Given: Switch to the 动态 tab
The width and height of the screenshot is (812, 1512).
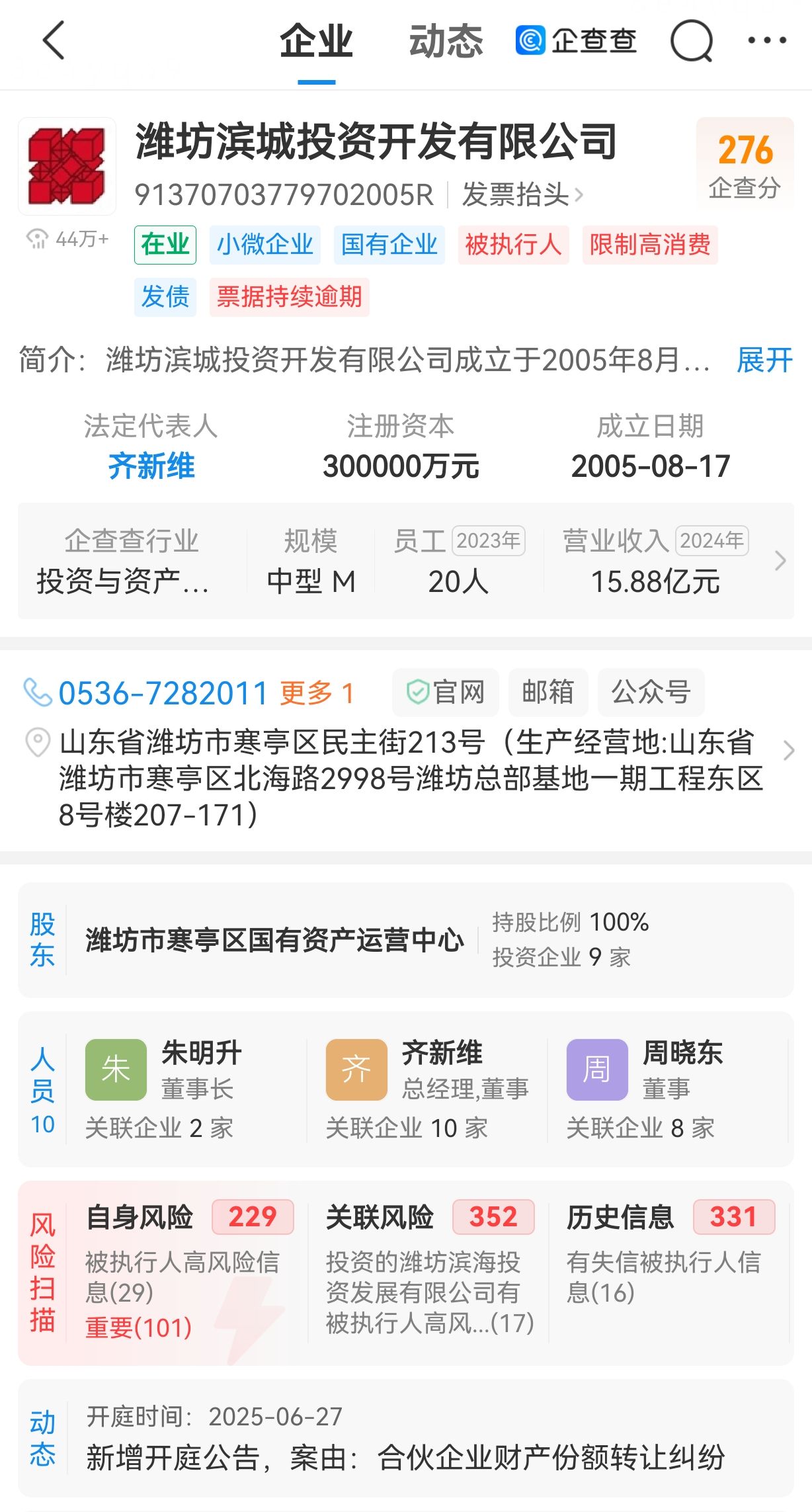Looking at the screenshot, I should pos(446,42).
